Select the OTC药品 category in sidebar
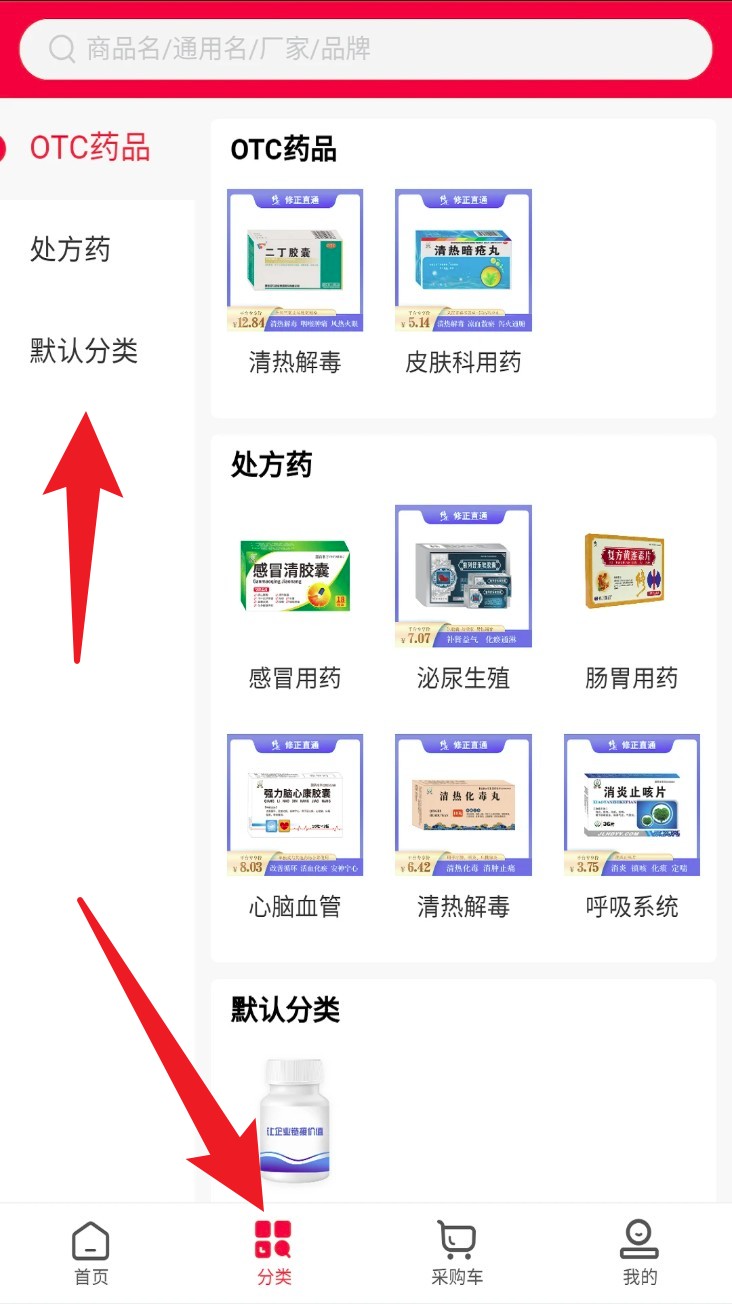This screenshot has width=732, height=1304. pos(90,148)
